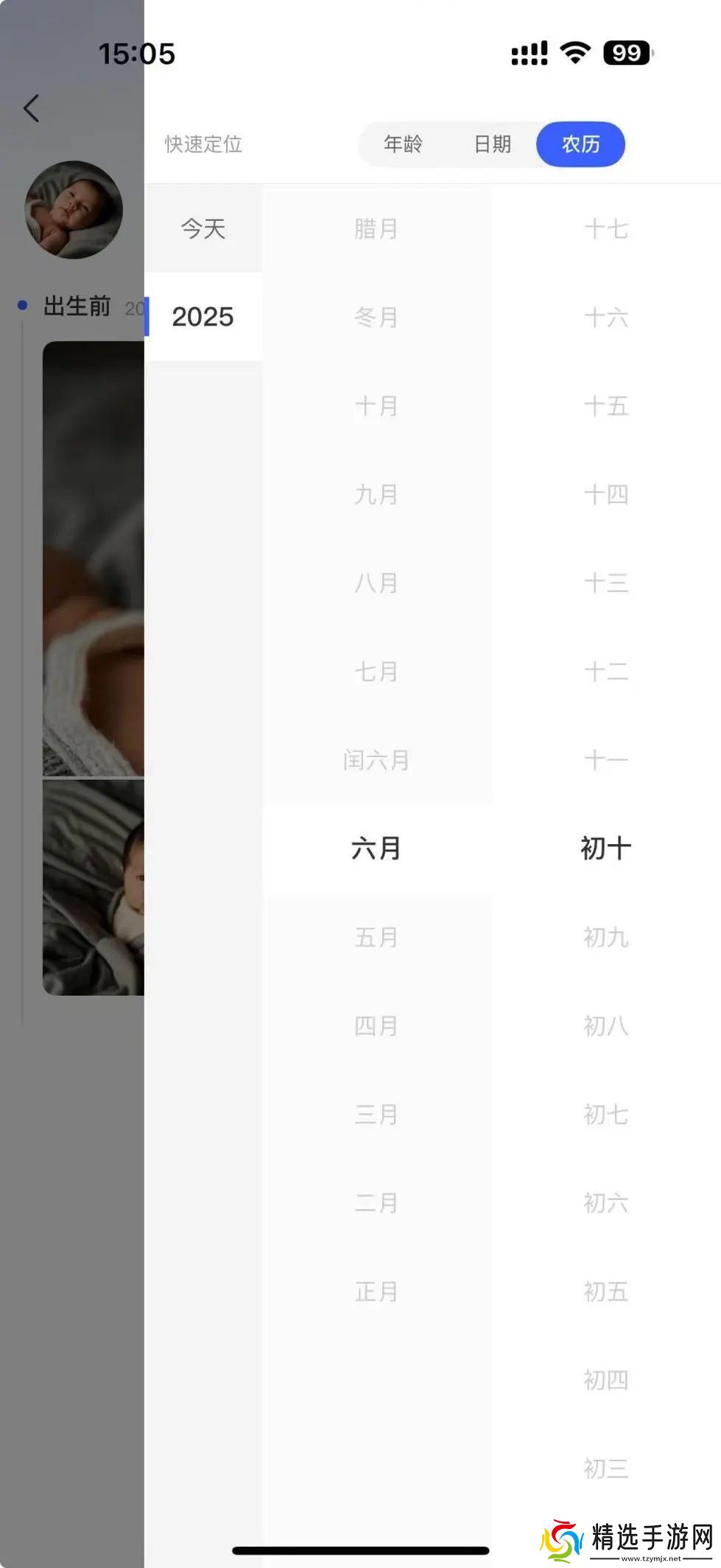Switch to the 年龄 tab
Viewport: 721px width, 1568px height.
[x=403, y=144]
